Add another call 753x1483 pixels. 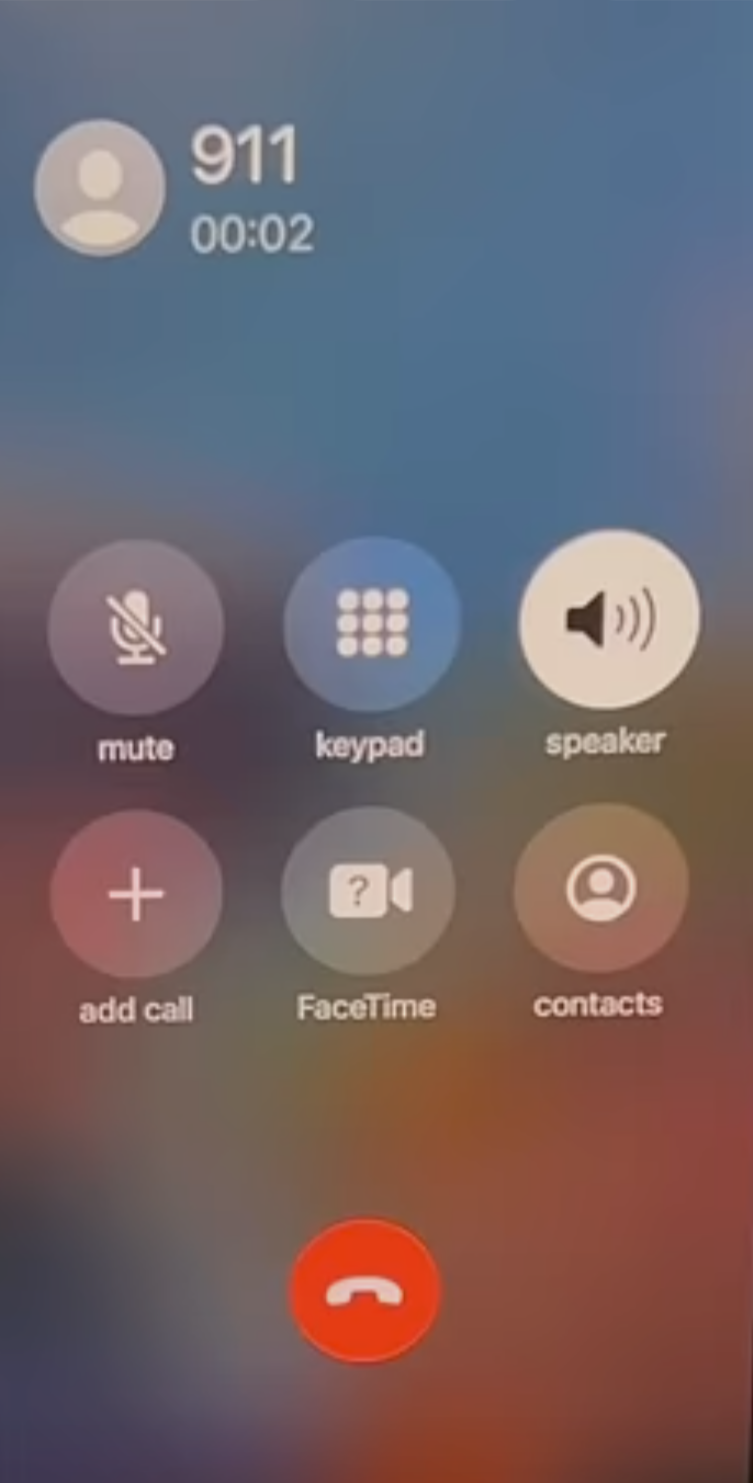click(136, 893)
